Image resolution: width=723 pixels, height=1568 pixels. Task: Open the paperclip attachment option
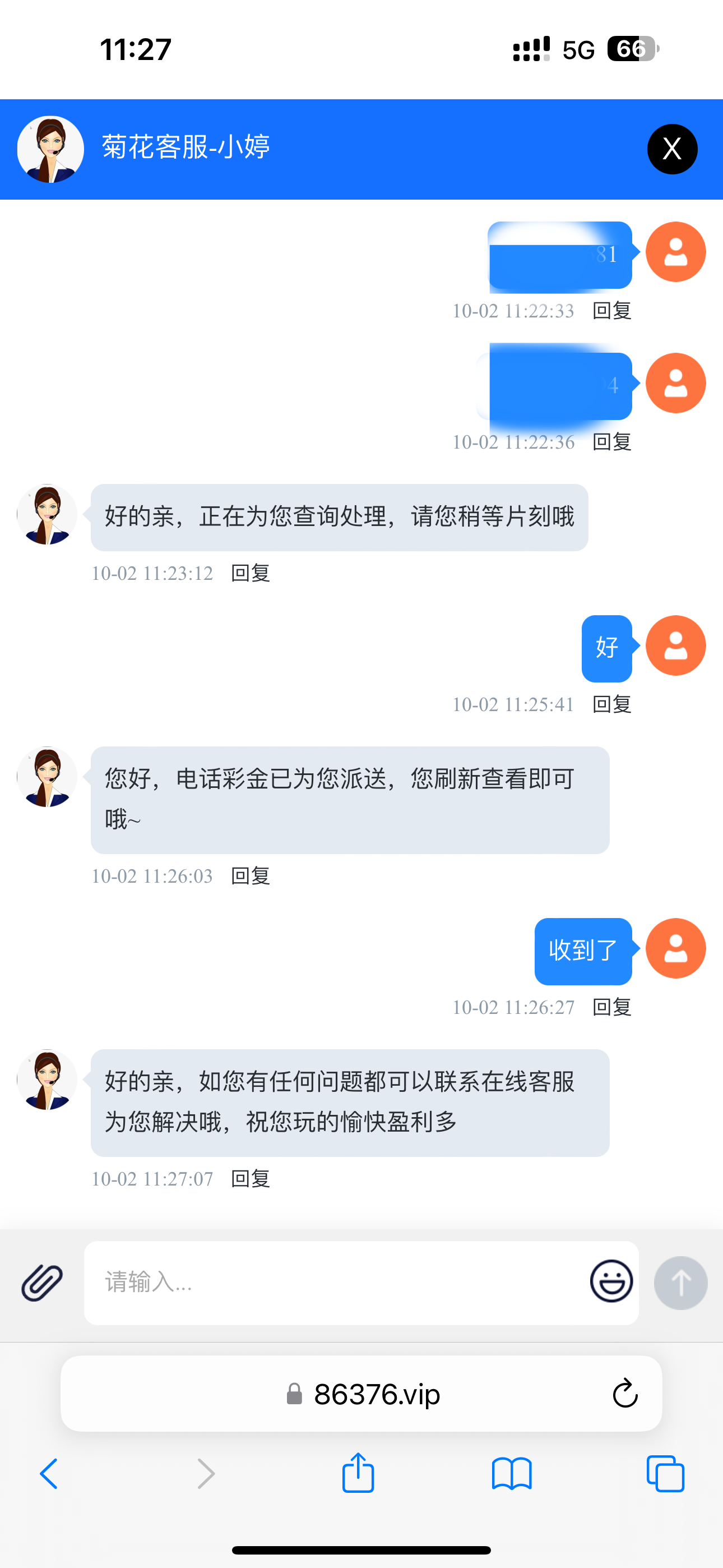coord(42,1282)
